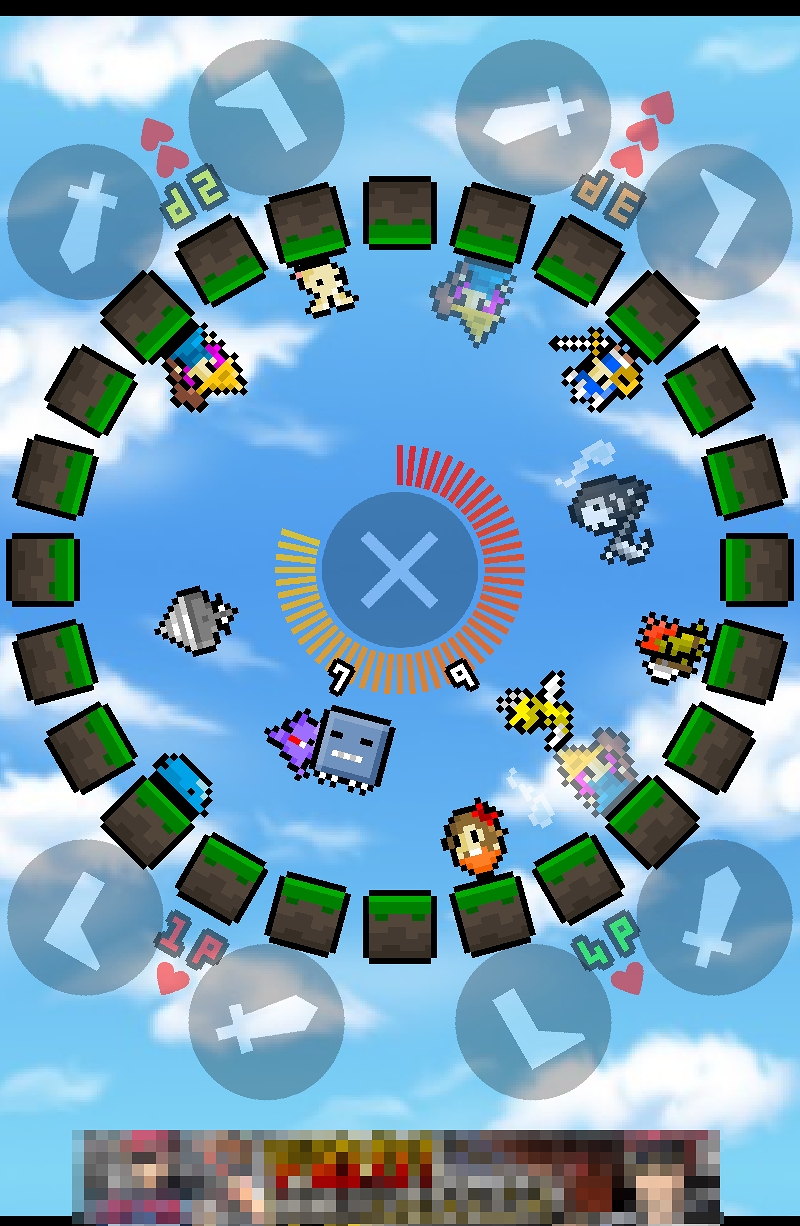The image size is (800, 1226).
Task: Tap the 1P sword attack button
Action: (266, 1021)
